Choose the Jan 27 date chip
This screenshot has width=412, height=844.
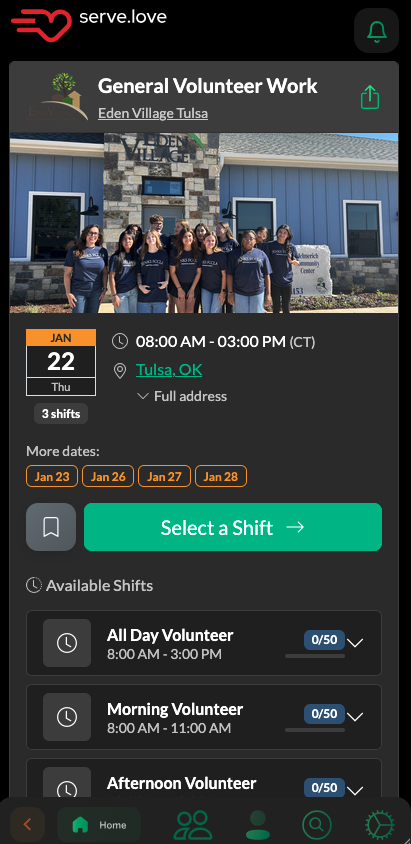164,476
